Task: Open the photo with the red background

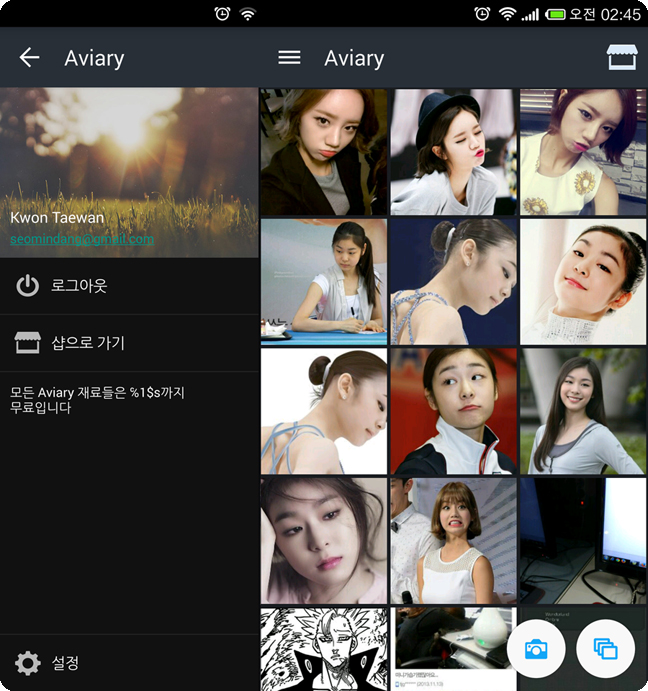Action: [x=453, y=411]
